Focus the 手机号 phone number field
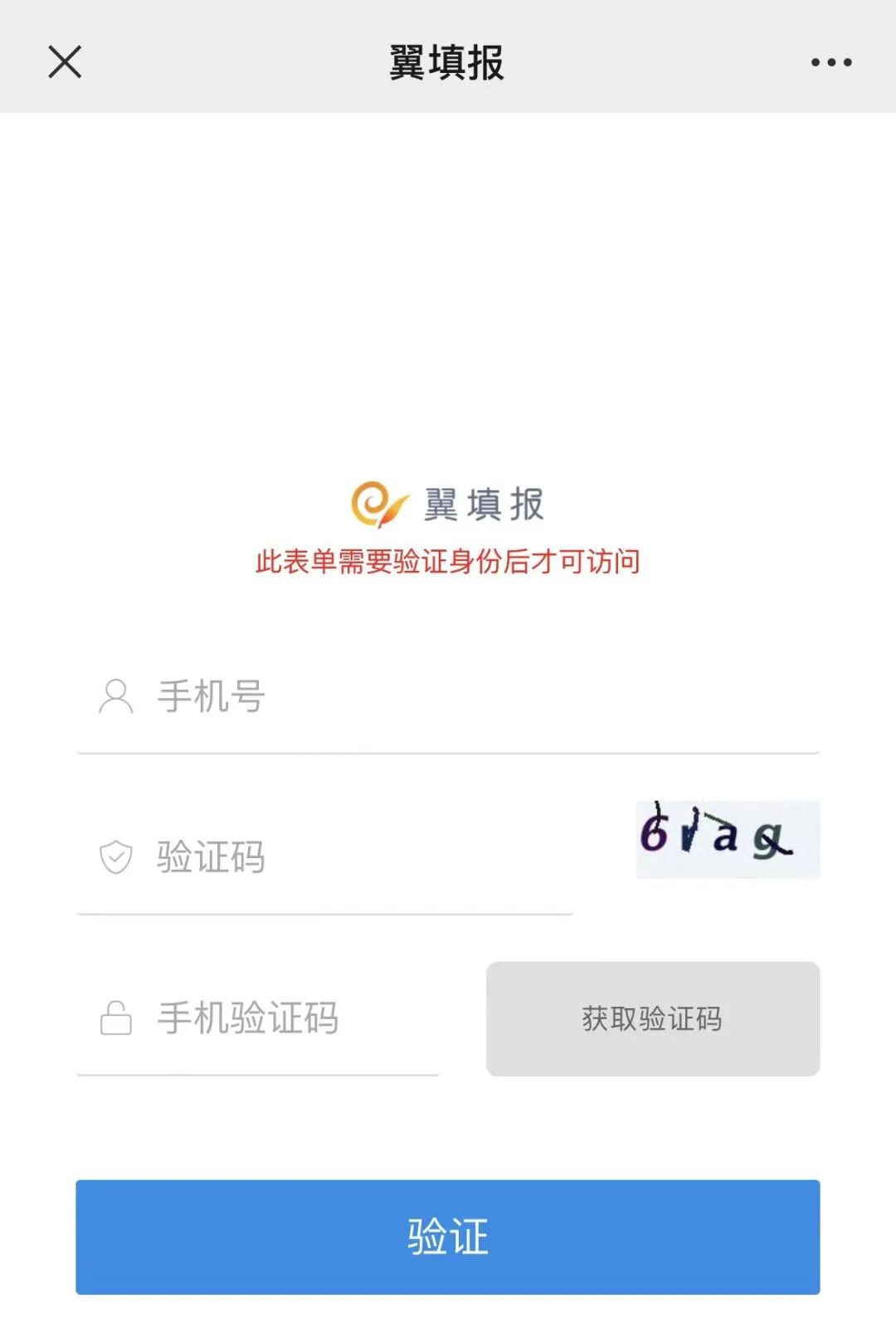Screen dimensions: 896x1337 point(448,697)
